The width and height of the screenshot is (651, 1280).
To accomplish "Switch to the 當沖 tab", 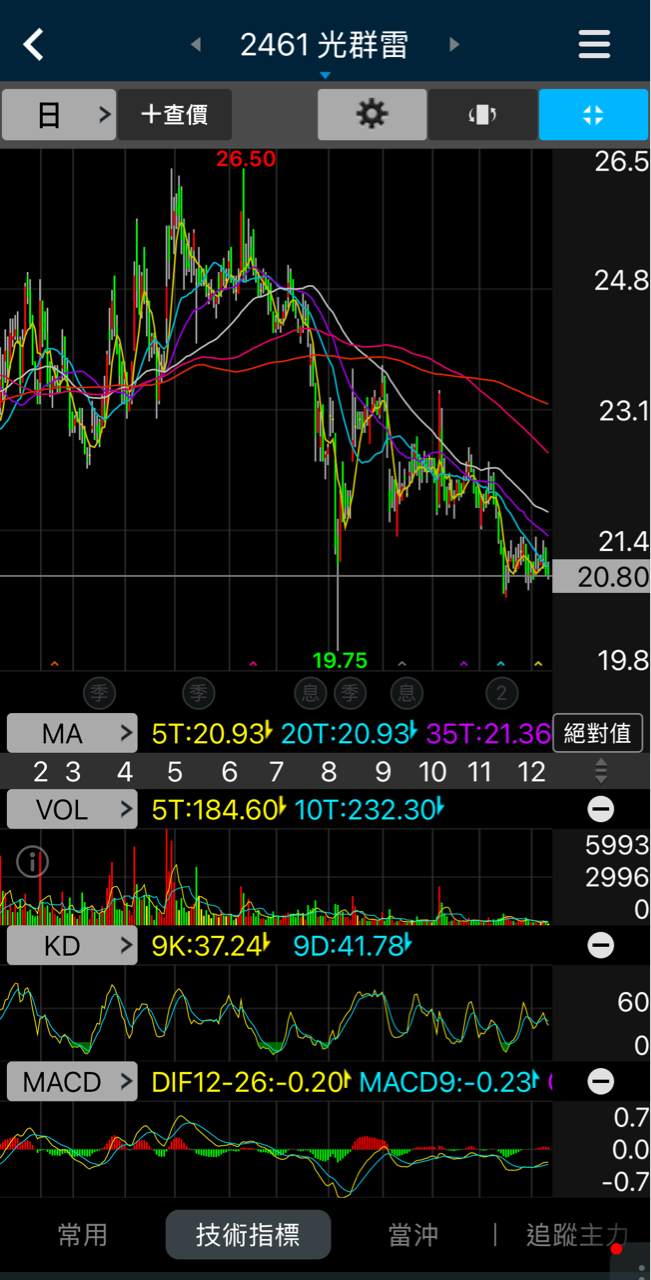I will click(x=413, y=1235).
